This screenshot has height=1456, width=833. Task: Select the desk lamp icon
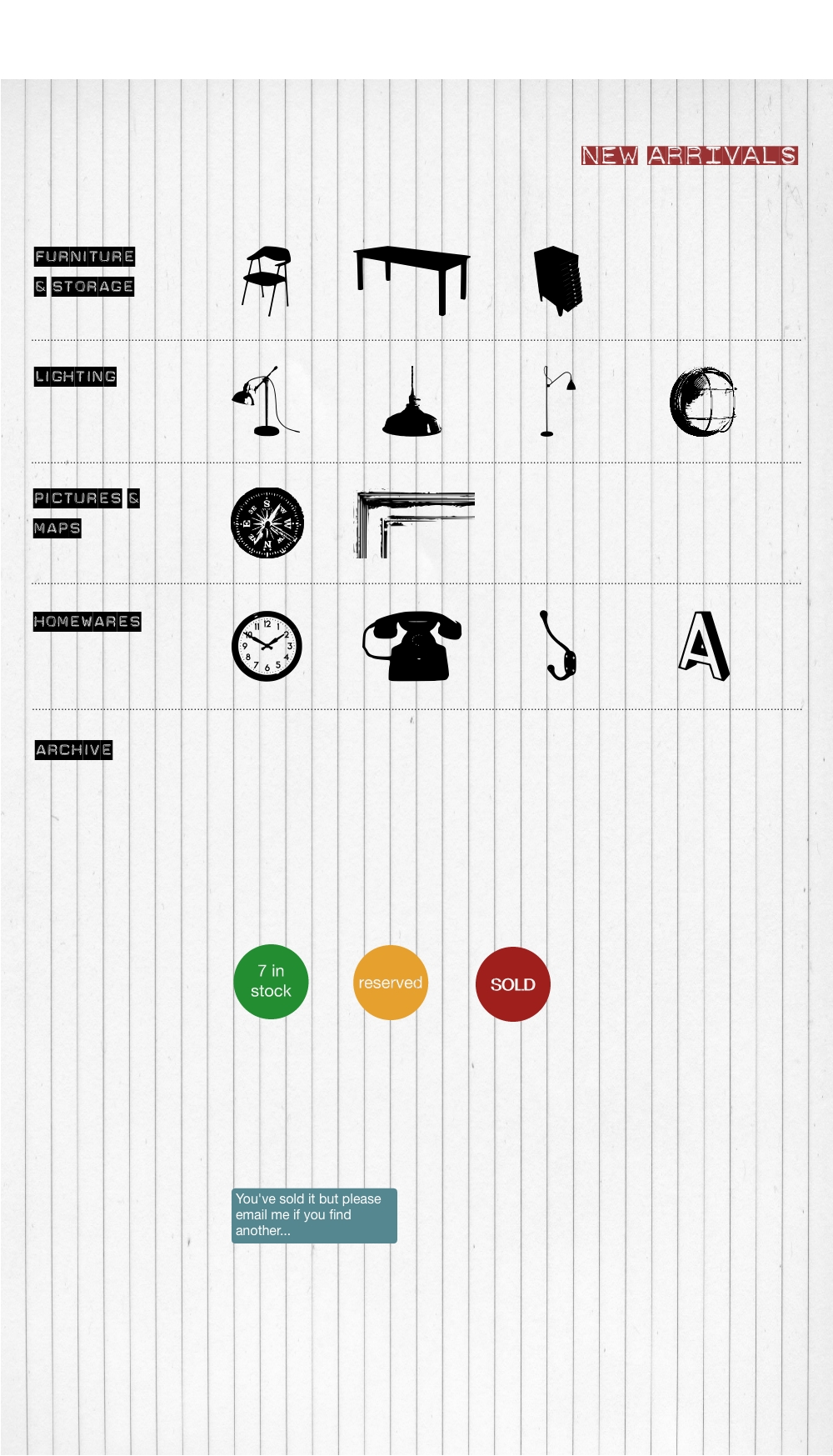point(264,402)
